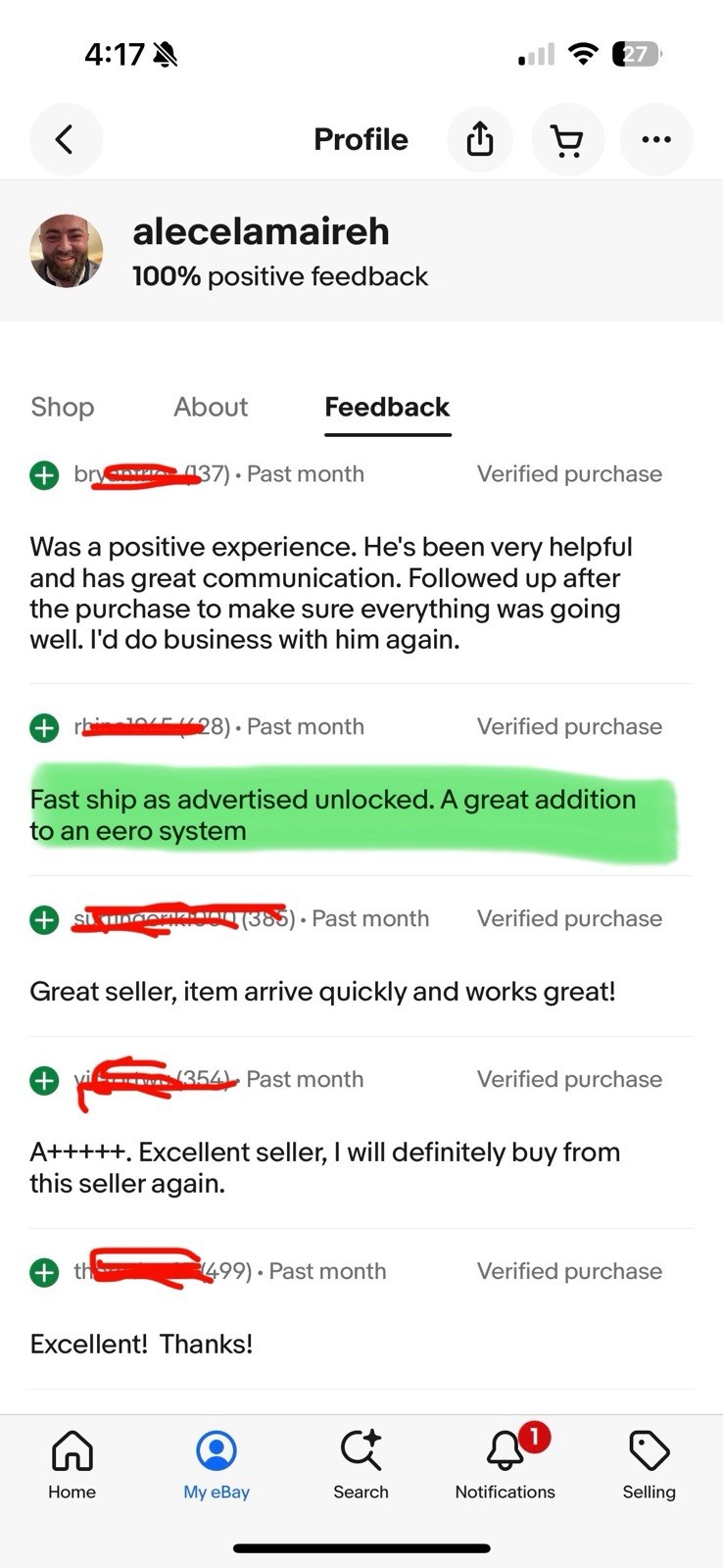
Task: Open the Selling tab
Action: coord(649,1464)
